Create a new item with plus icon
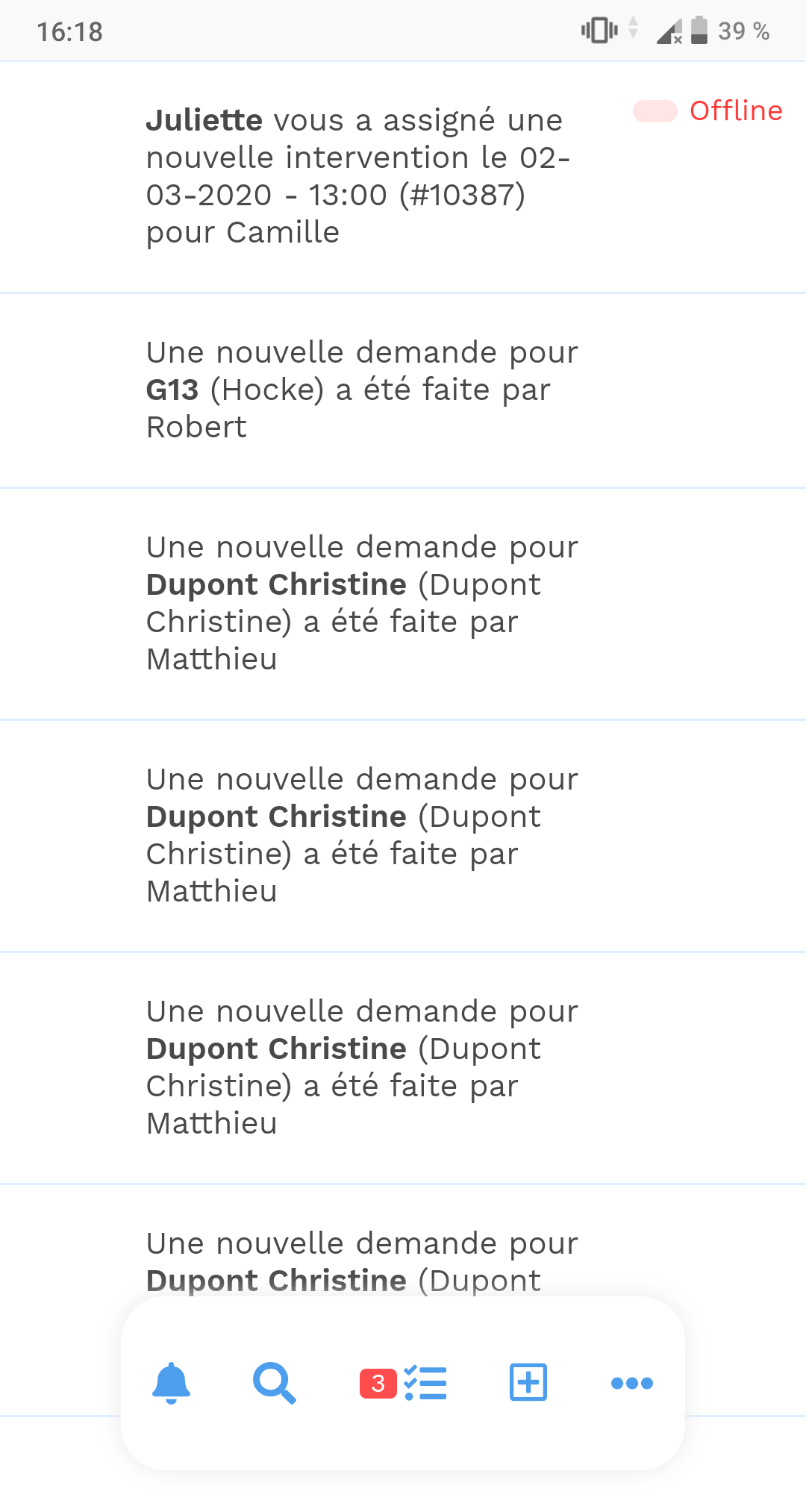806x1512 pixels. pos(528,1382)
